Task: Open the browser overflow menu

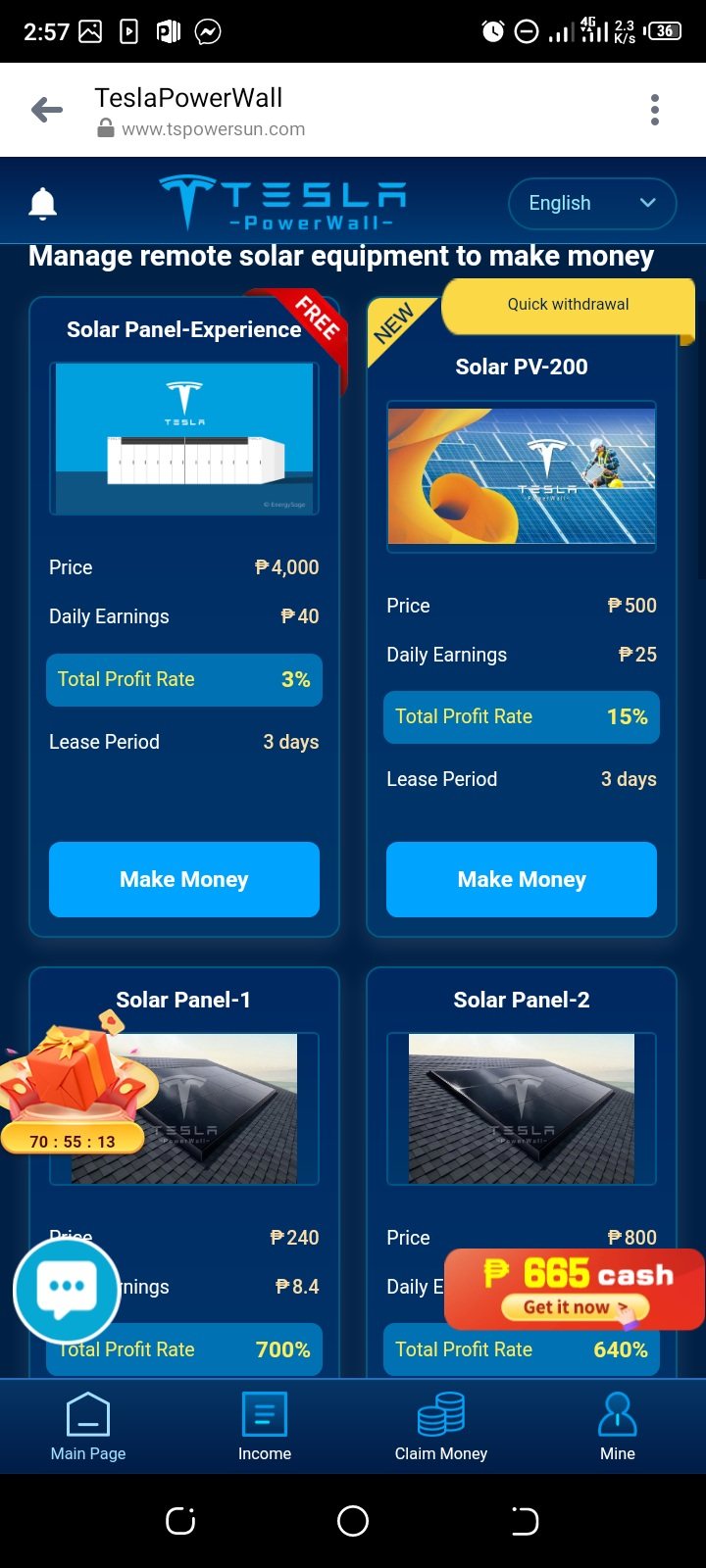Action: [654, 110]
